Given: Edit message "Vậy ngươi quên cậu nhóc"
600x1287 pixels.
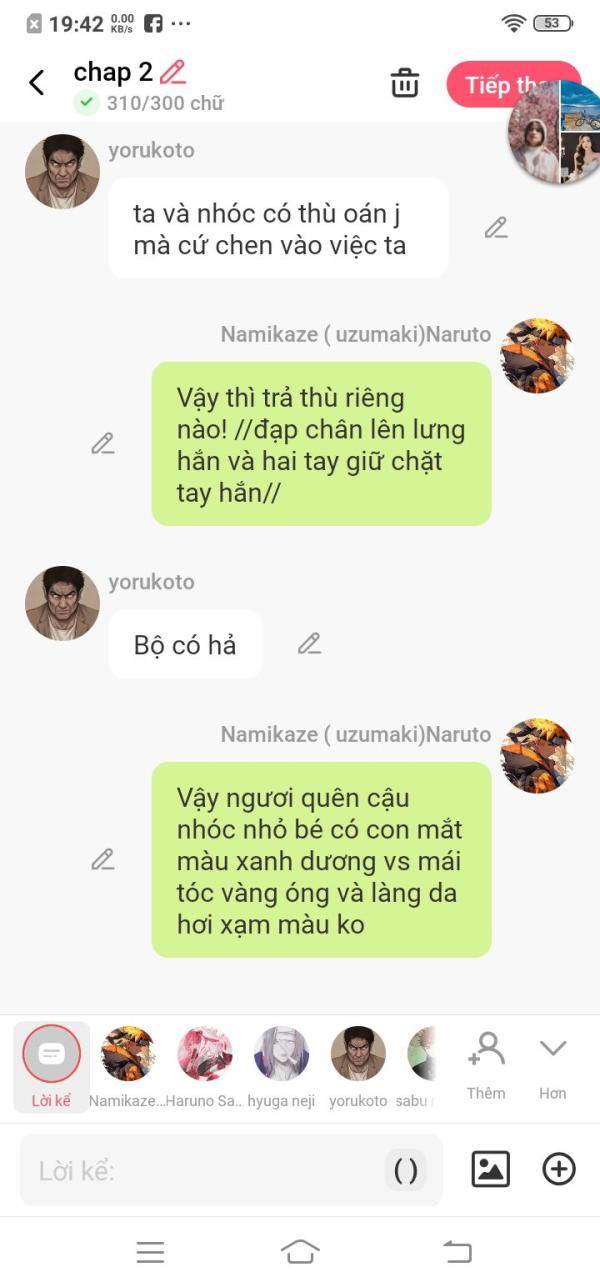Looking at the screenshot, I should tap(103, 859).
